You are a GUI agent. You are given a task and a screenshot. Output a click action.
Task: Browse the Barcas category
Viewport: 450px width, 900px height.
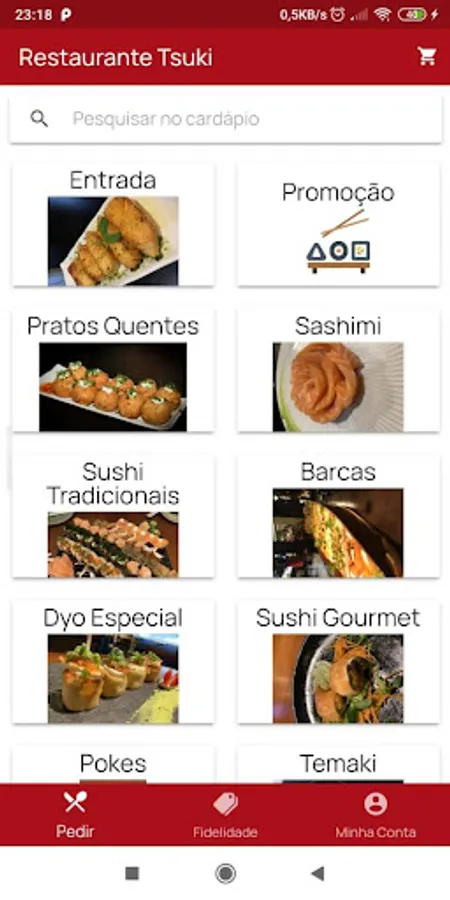[x=338, y=516]
